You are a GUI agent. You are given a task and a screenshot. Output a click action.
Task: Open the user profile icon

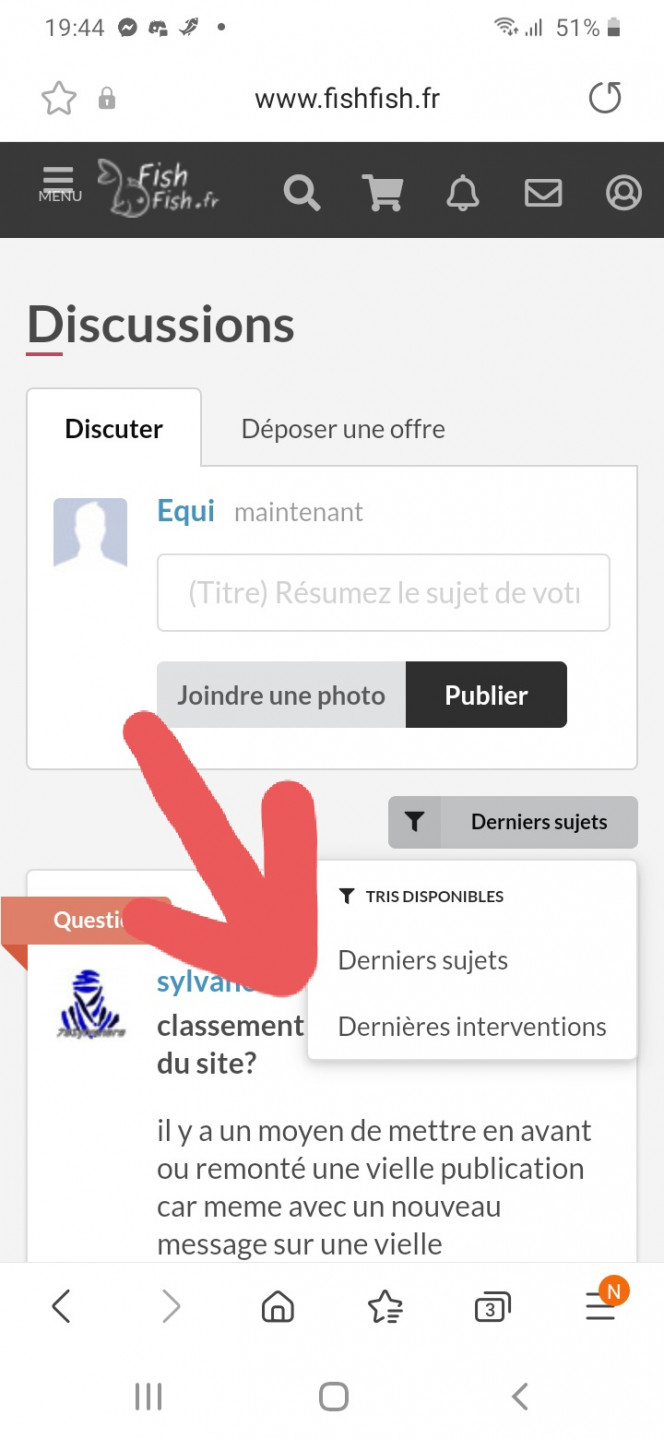(x=623, y=191)
